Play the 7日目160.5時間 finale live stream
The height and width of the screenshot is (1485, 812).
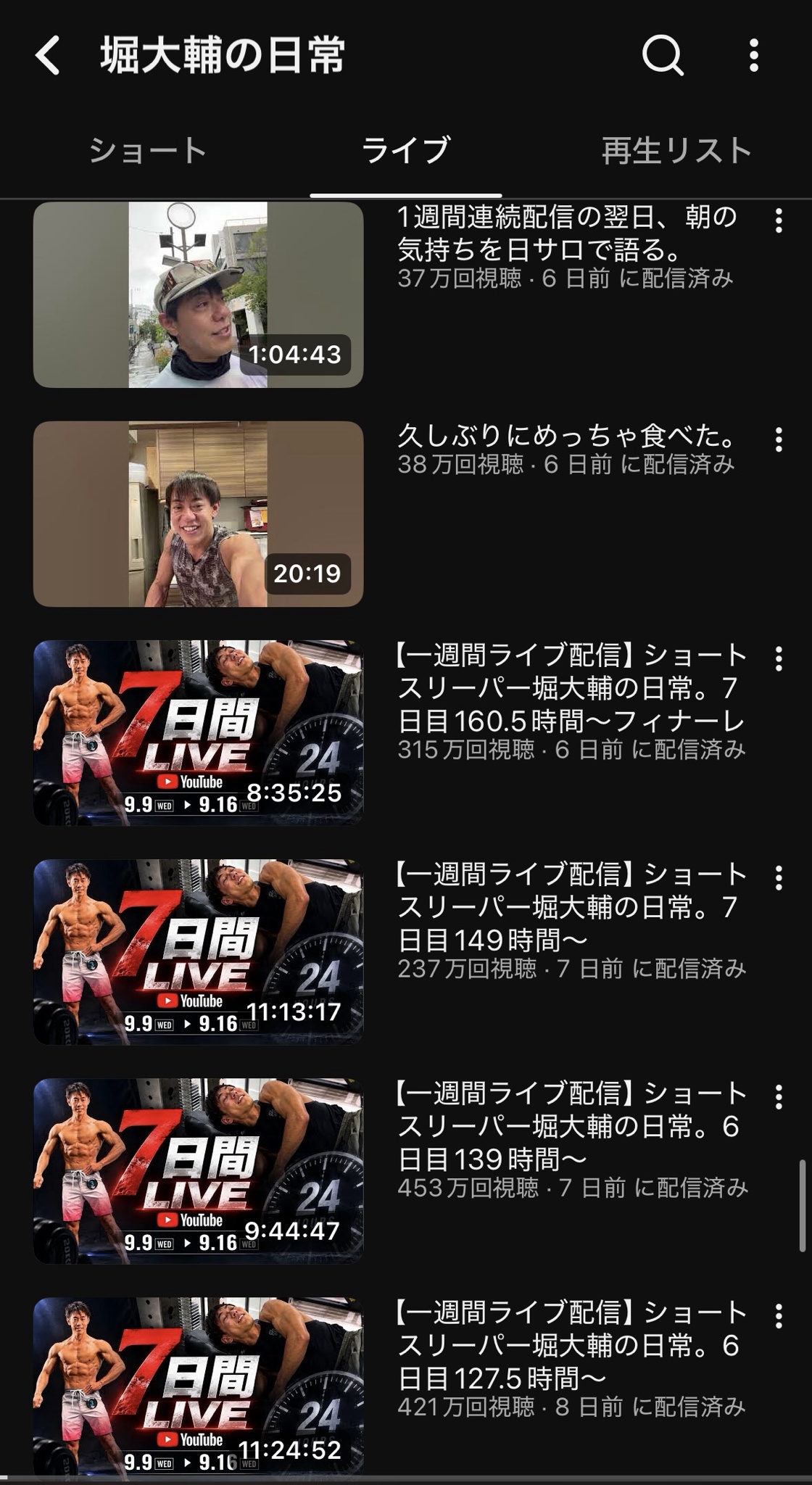(198, 732)
